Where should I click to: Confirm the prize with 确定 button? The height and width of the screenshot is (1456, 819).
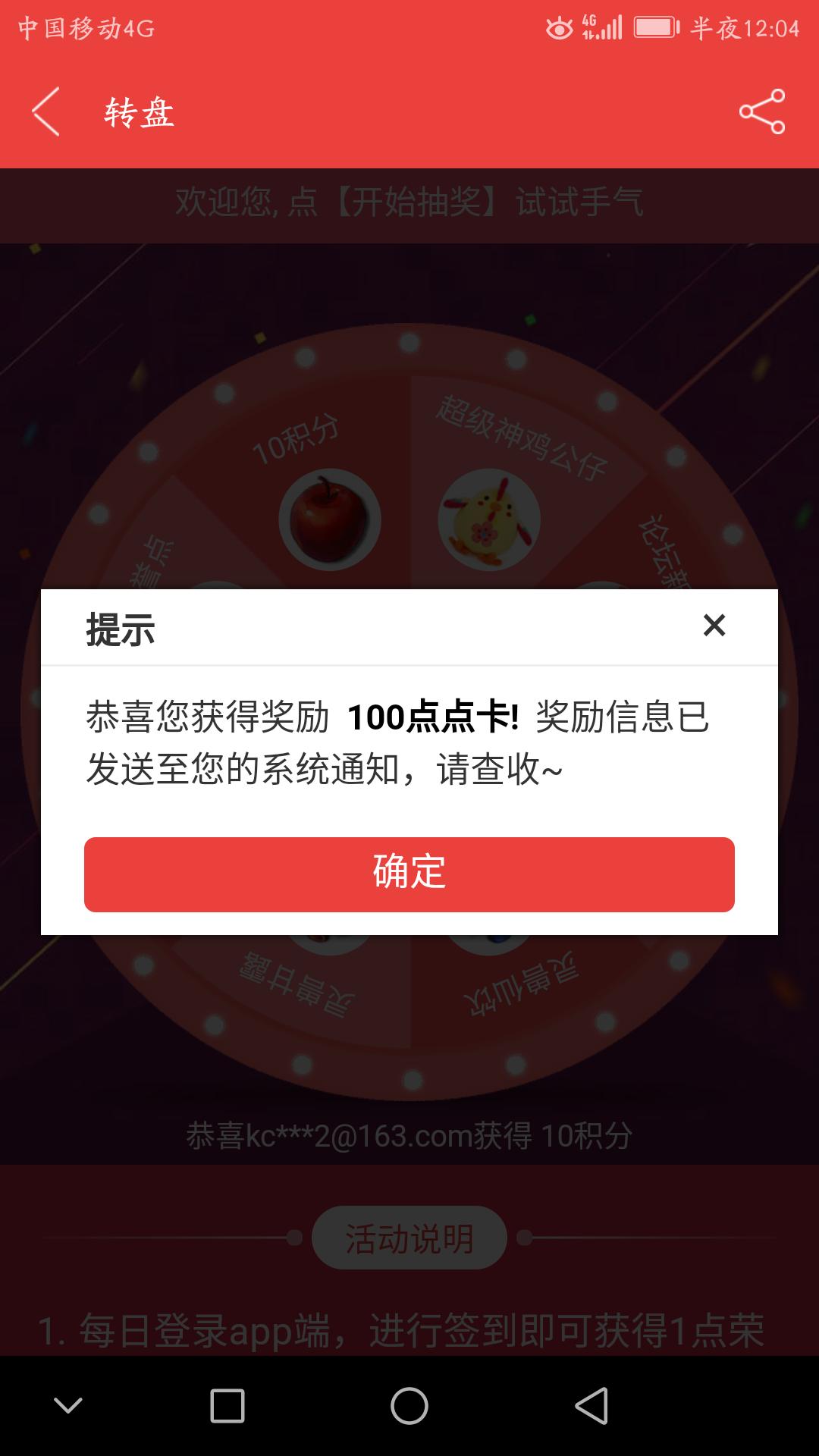pyautogui.click(x=409, y=874)
